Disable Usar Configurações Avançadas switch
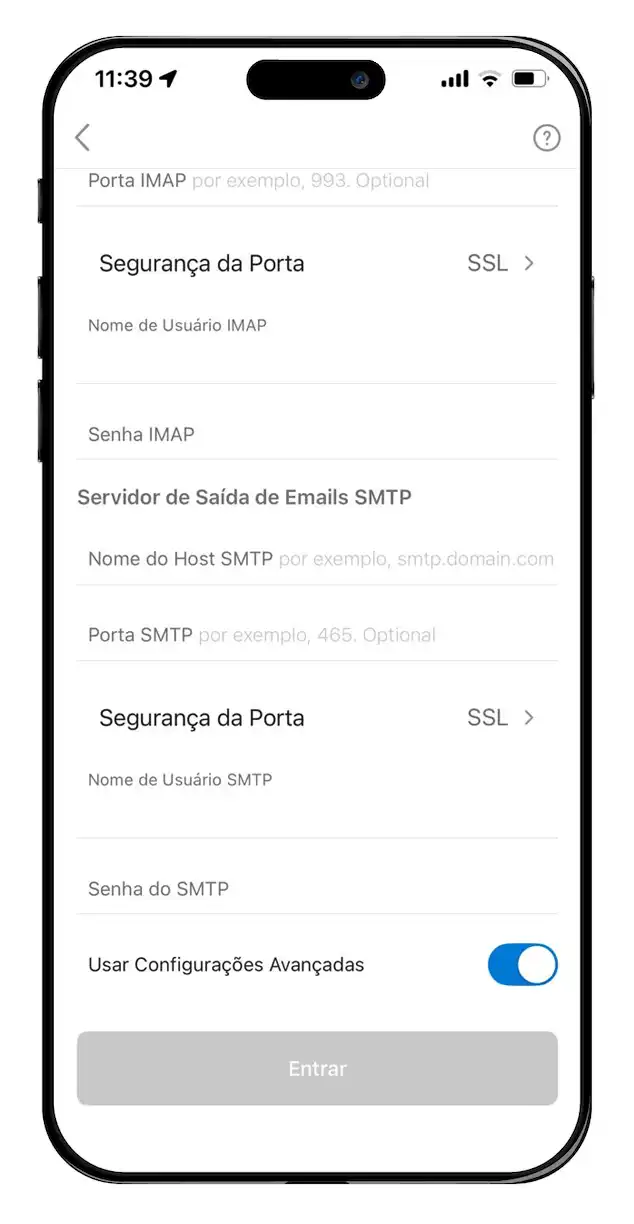 pyautogui.click(x=522, y=965)
